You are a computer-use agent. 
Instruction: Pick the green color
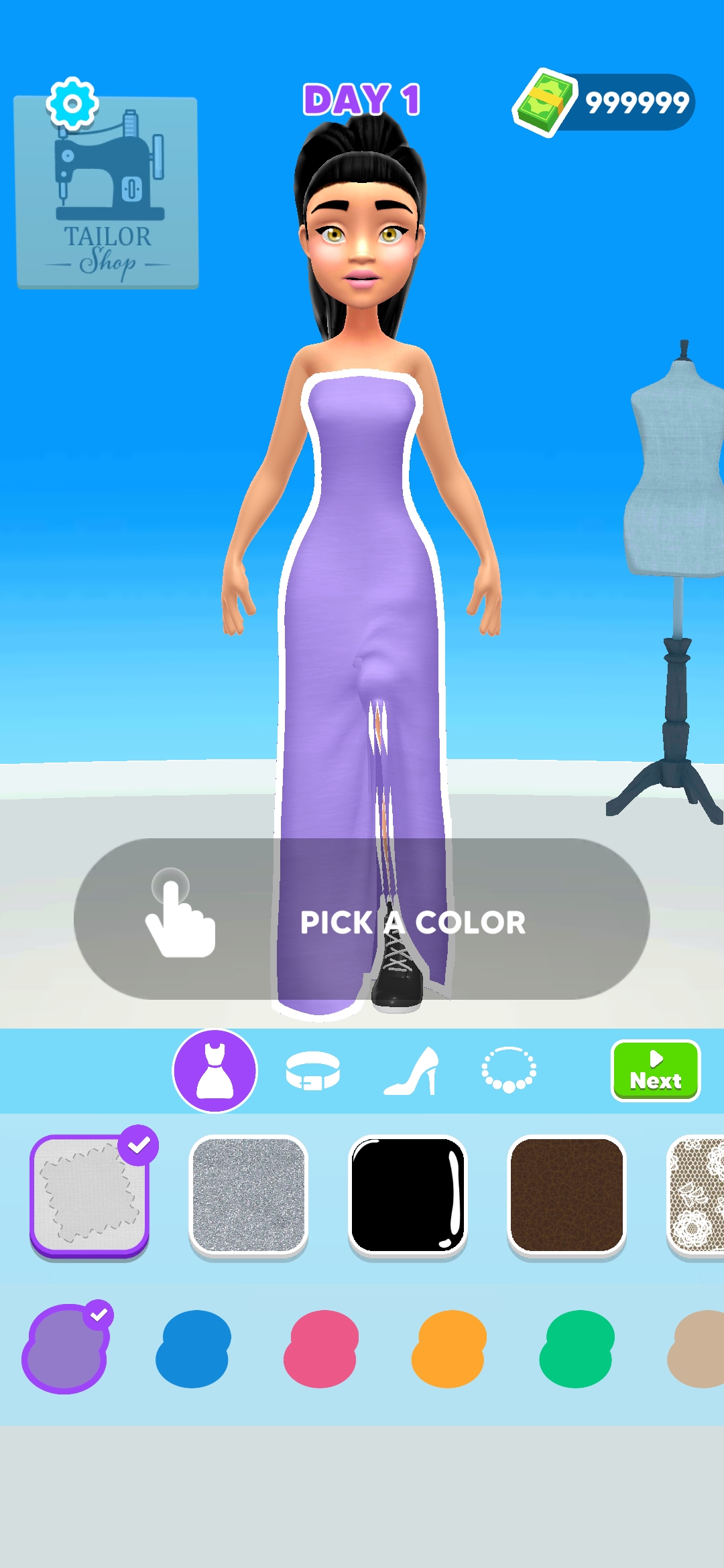[x=577, y=1349]
